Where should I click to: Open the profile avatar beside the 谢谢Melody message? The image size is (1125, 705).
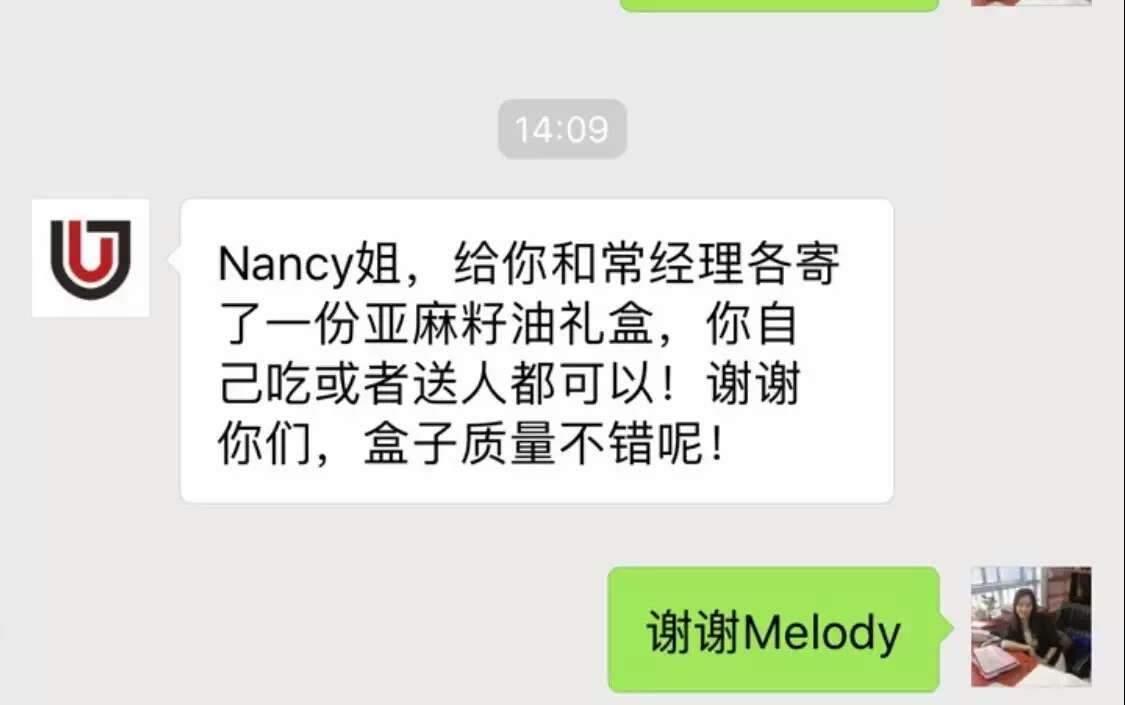pyautogui.click(x=1030, y=627)
